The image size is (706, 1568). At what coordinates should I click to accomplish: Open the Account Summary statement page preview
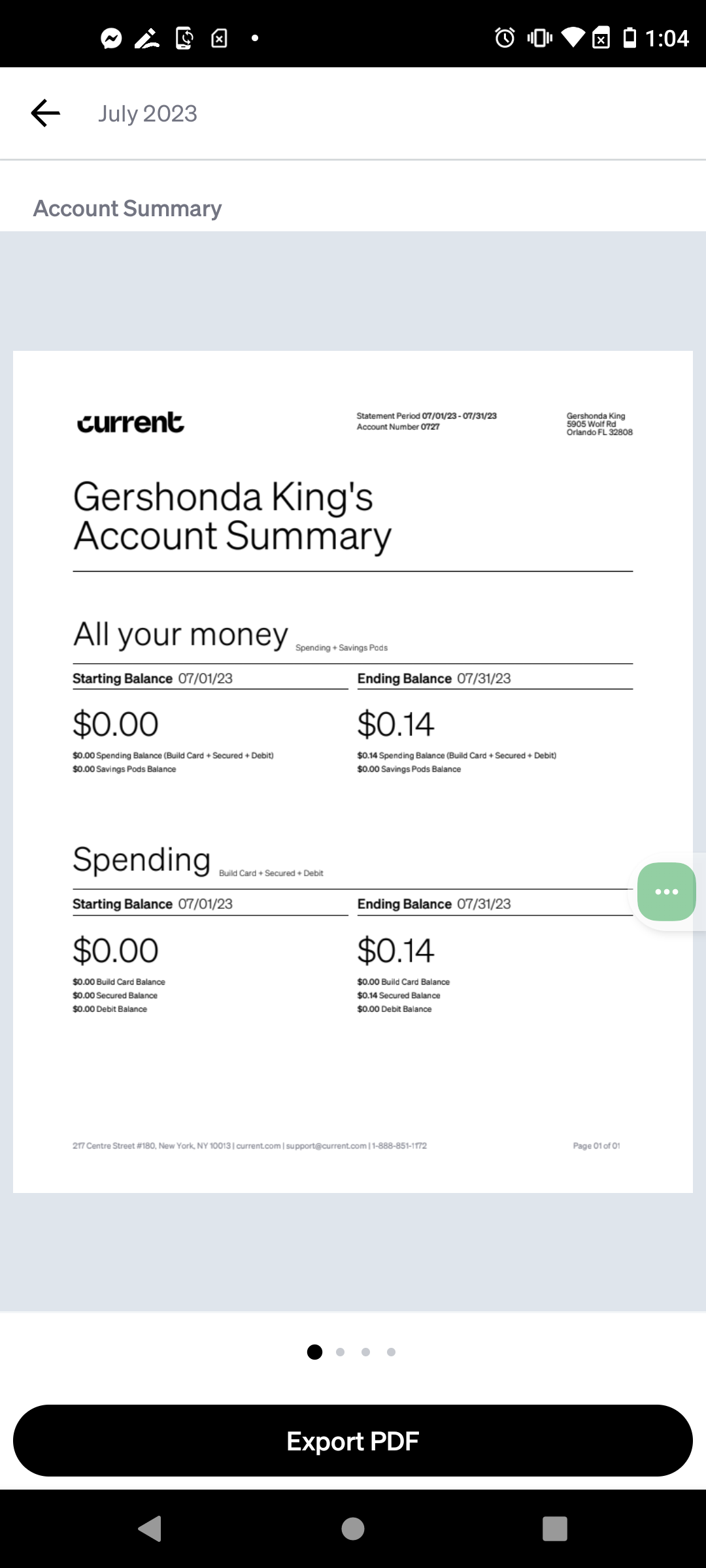[353, 772]
